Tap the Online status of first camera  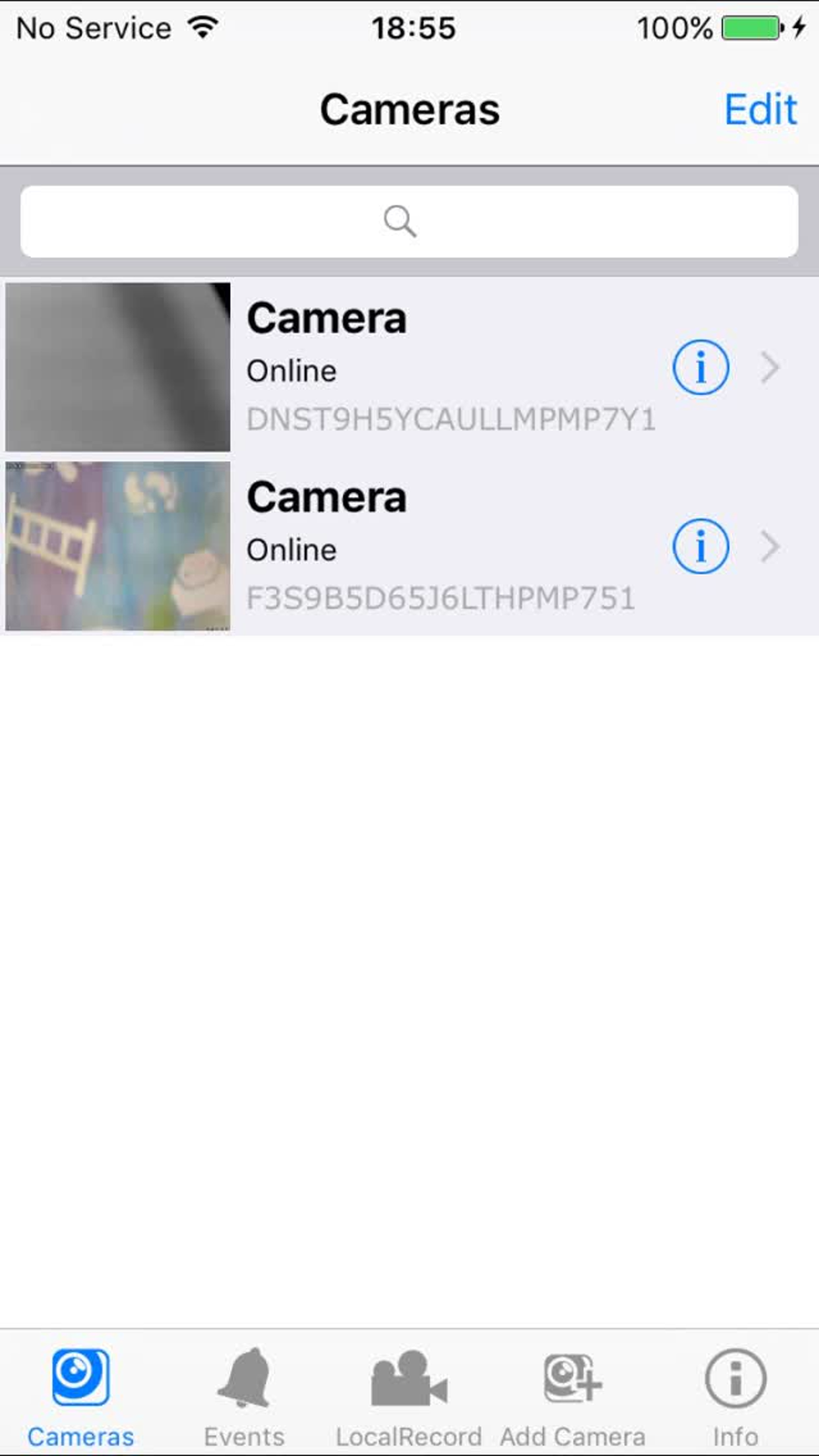(291, 371)
